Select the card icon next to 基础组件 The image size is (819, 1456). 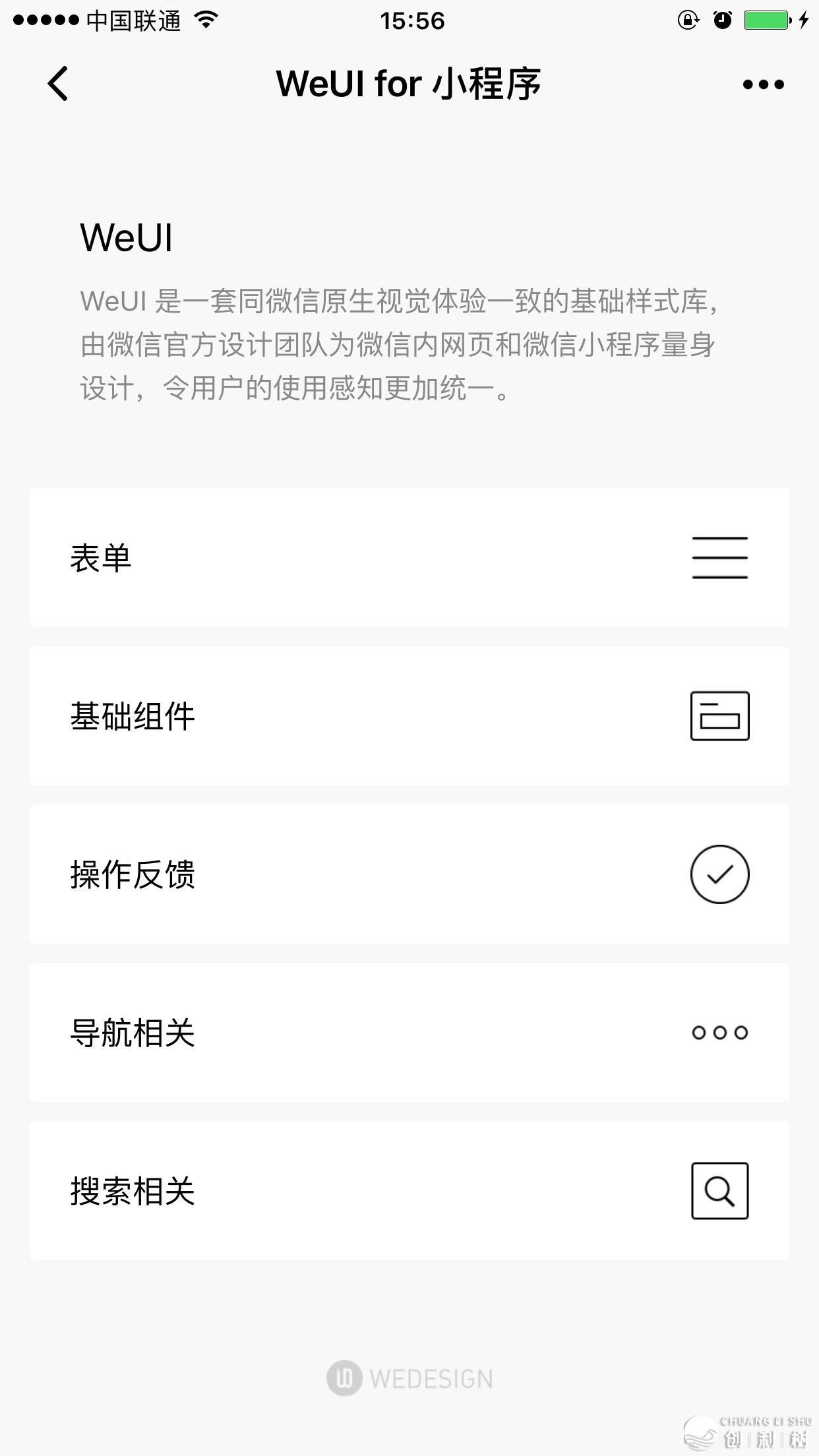click(x=719, y=716)
